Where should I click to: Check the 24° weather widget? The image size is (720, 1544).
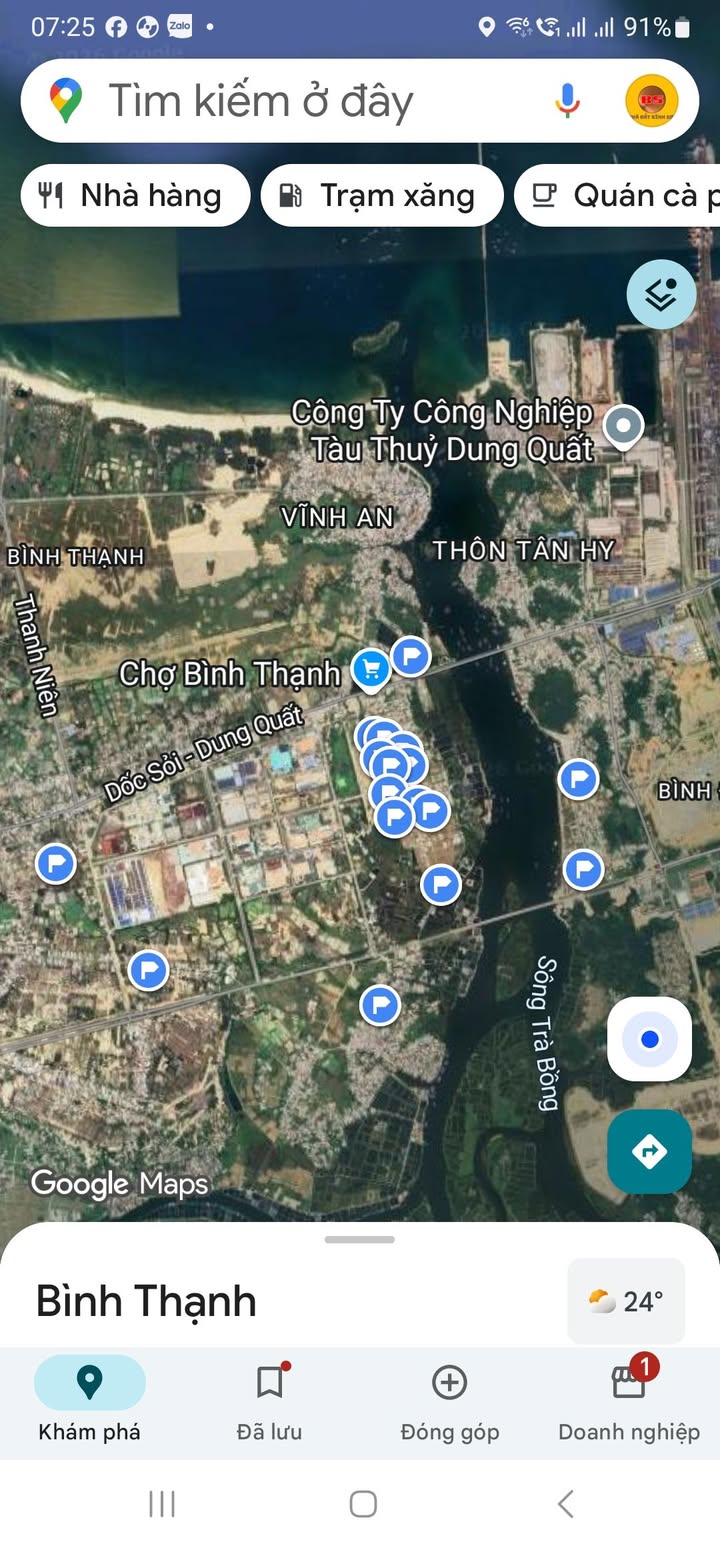tap(626, 1300)
